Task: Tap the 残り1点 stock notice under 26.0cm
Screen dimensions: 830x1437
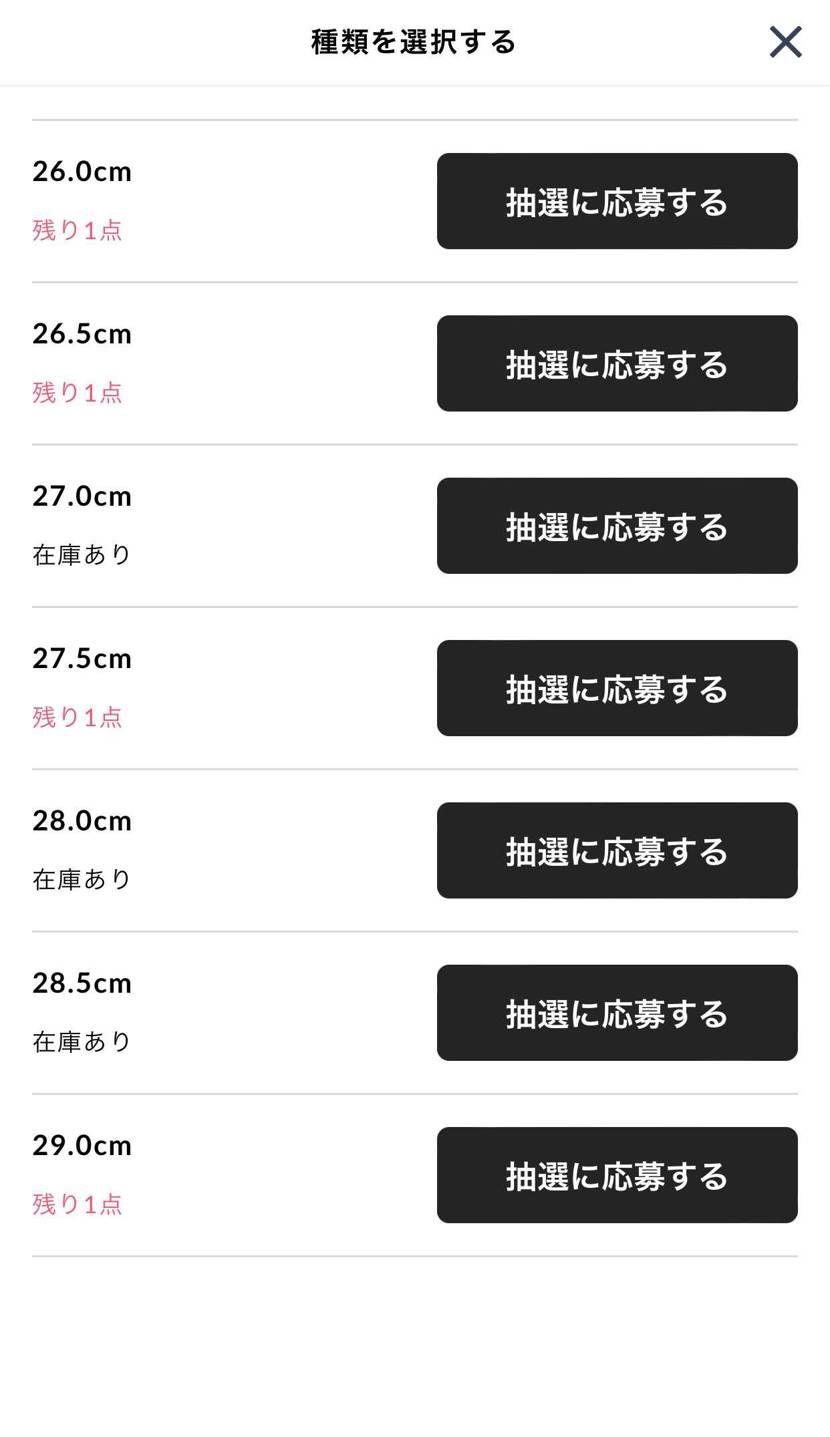Action: pos(77,229)
